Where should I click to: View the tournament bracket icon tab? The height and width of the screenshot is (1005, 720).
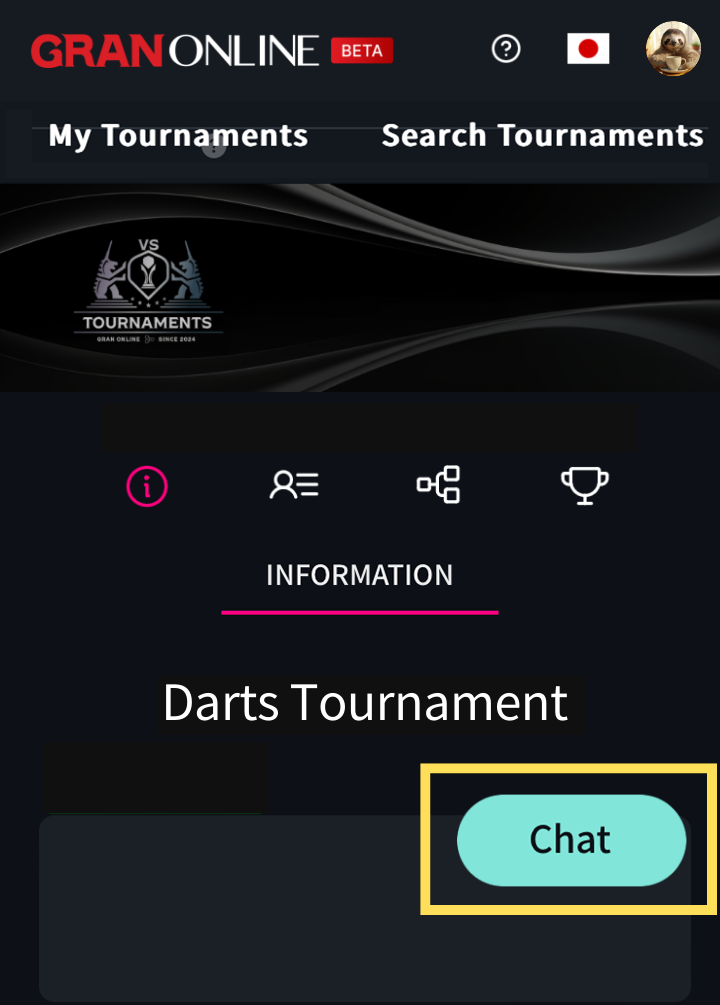438,485
